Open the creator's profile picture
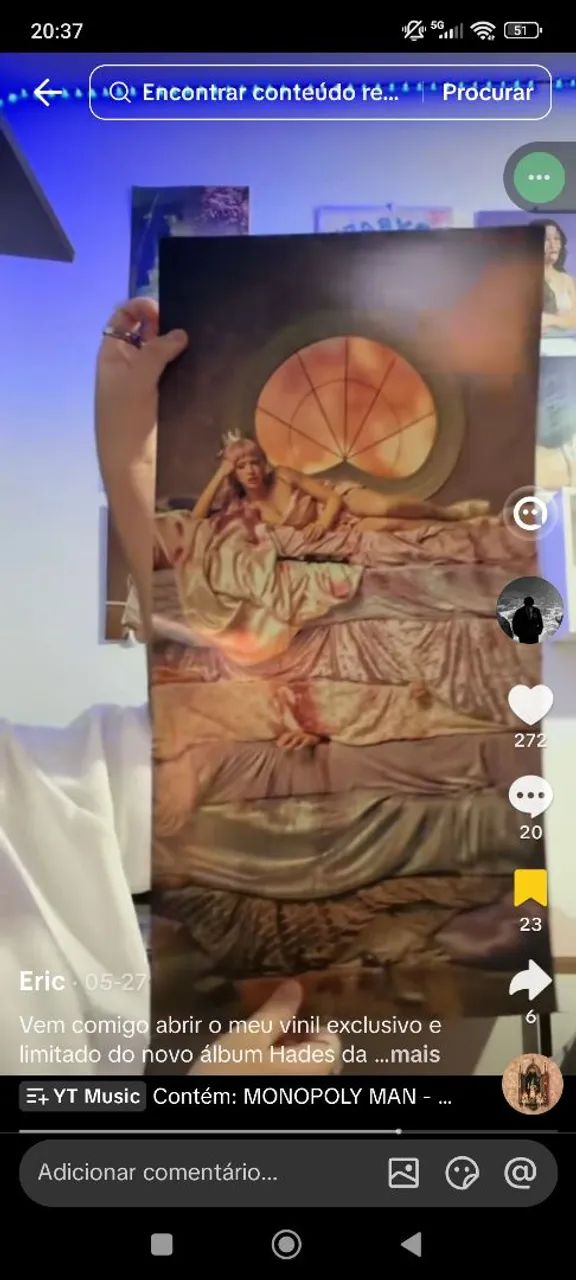Viewport: 576px width, 1280px height. 530,610
